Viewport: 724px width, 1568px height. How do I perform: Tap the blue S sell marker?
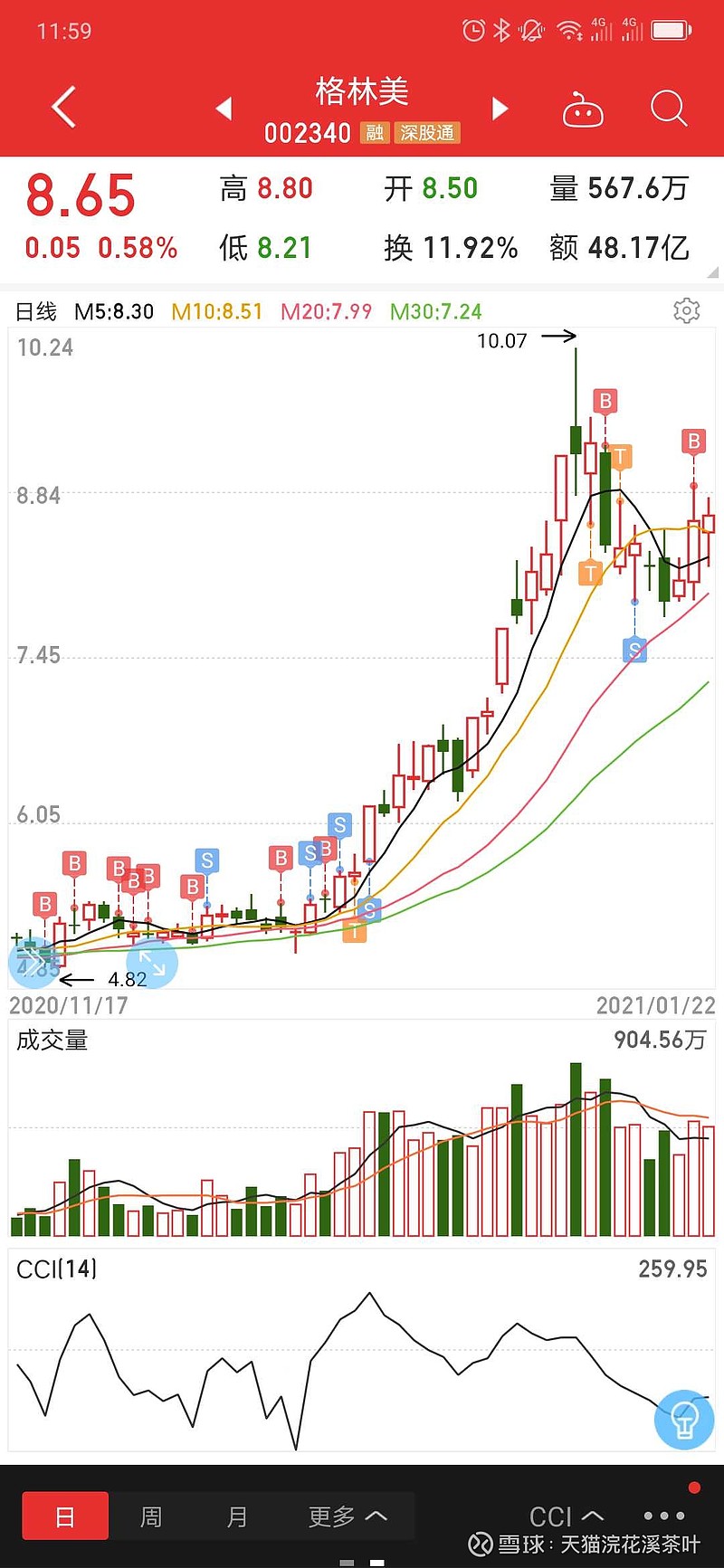point(633,651)
